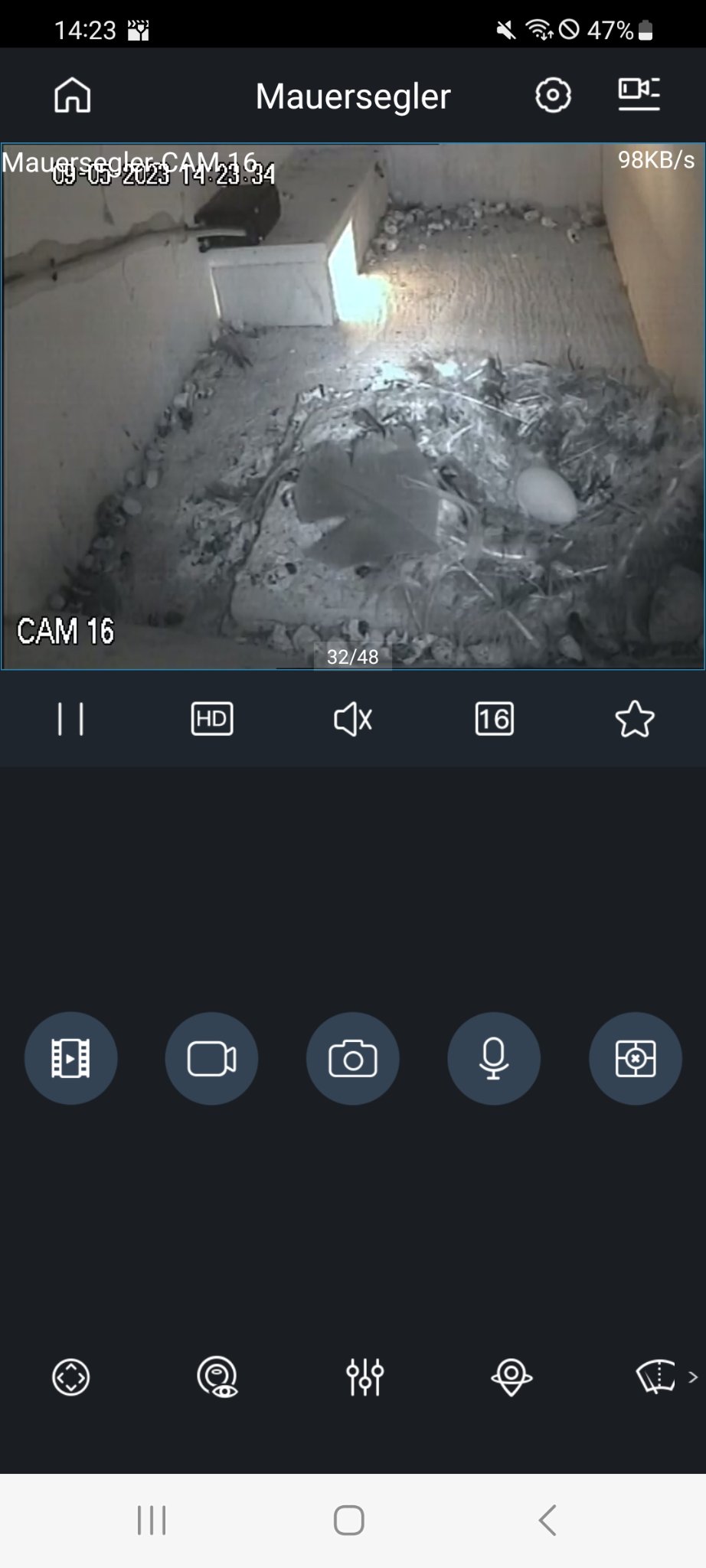Close the current video channel
This screenshot has width=706, height=1568.
(635, 1058)
